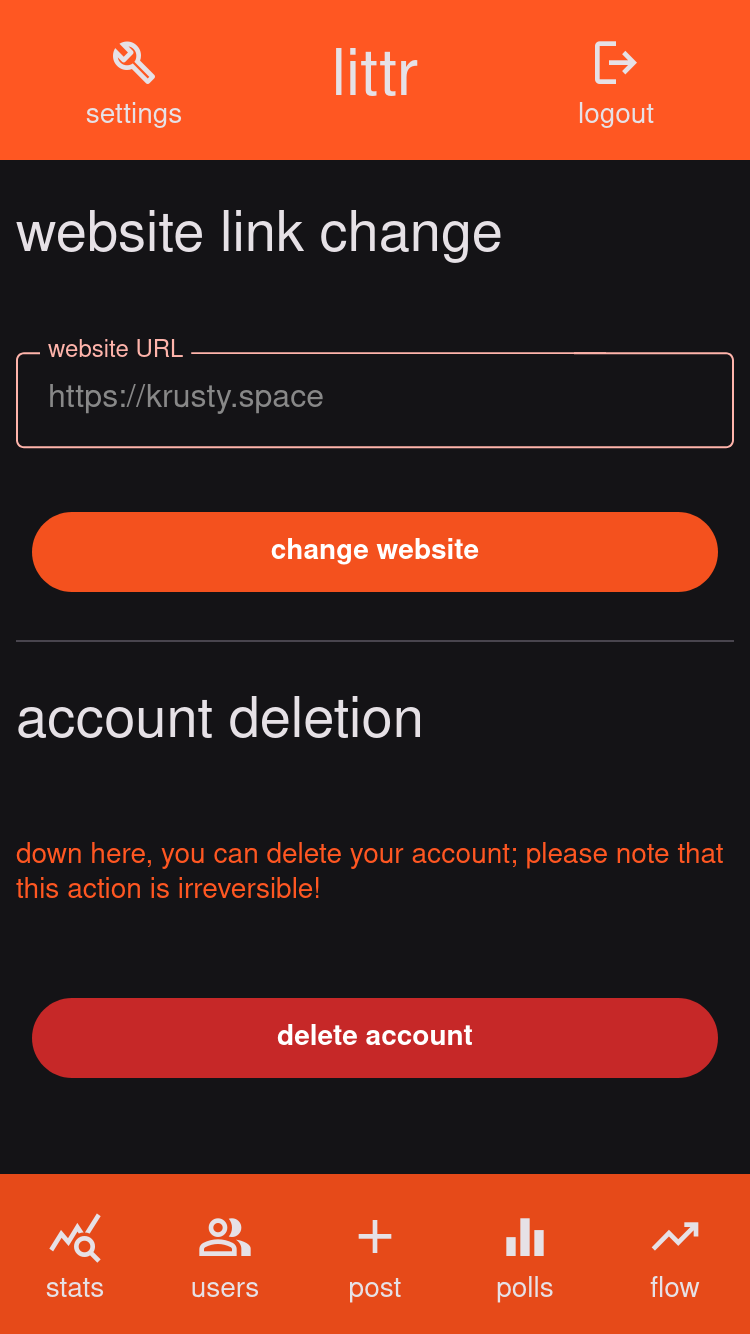Select the stats chart icon
Image resolution: width=750 pixels, height=1334 pixels.
tap(74, 1237)
